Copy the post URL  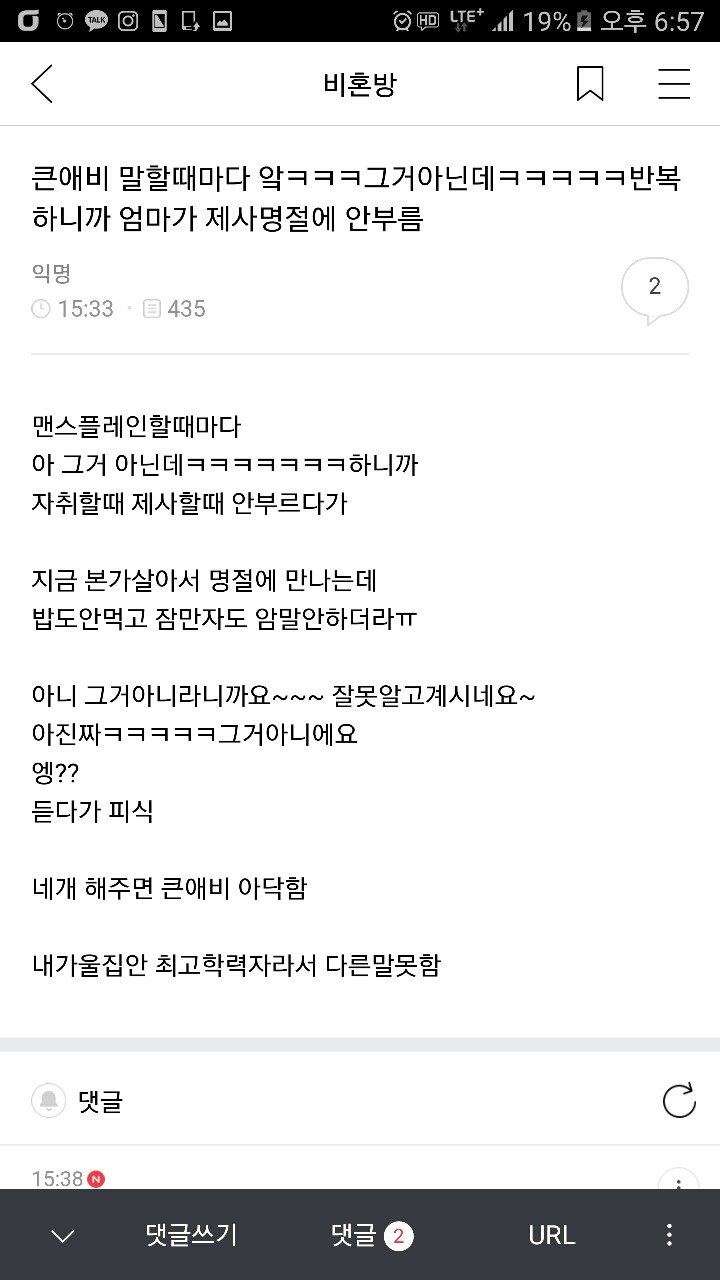[x=551, y=1235]
